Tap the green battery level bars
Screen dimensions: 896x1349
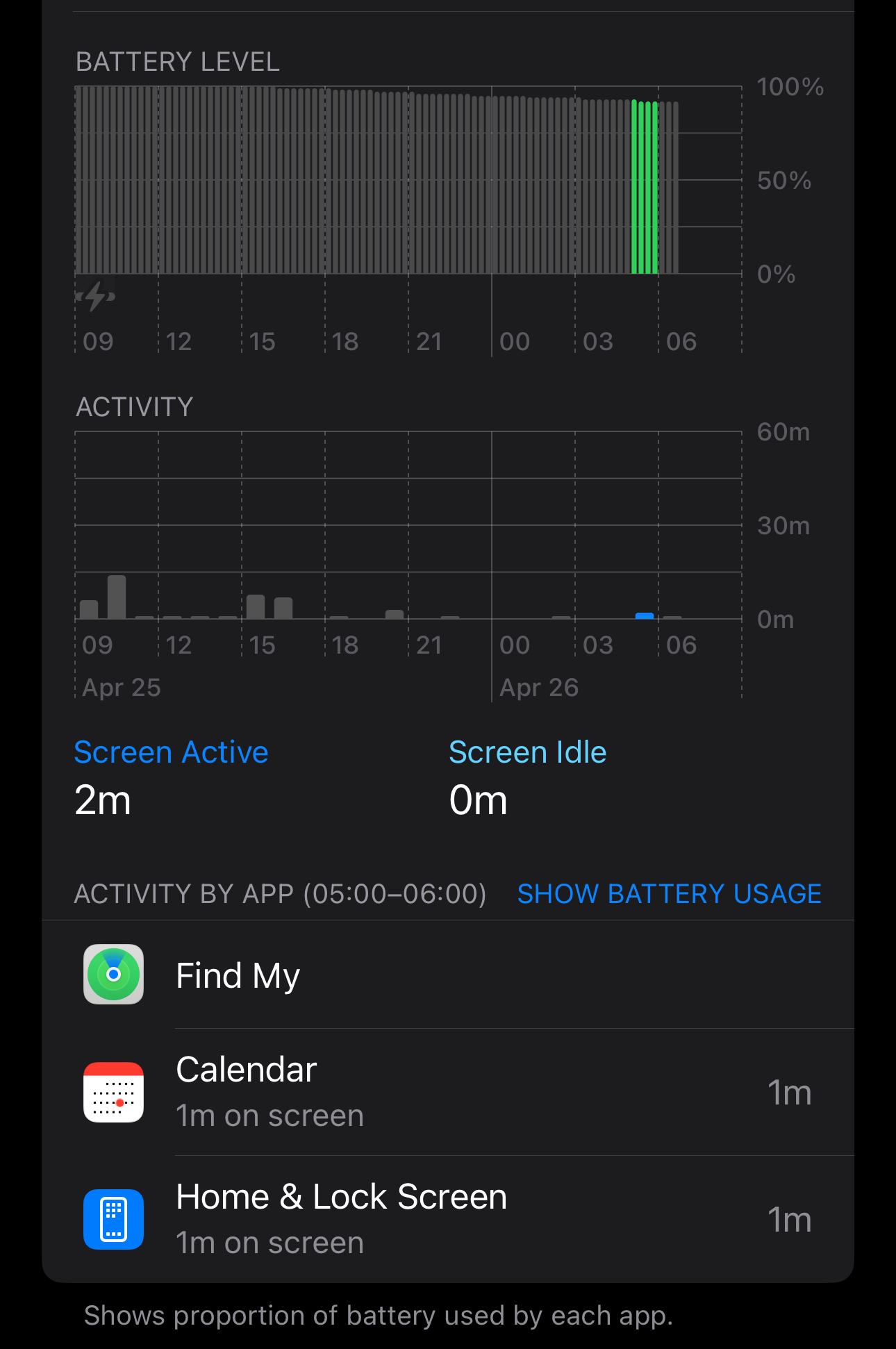[x=645, y=188]
